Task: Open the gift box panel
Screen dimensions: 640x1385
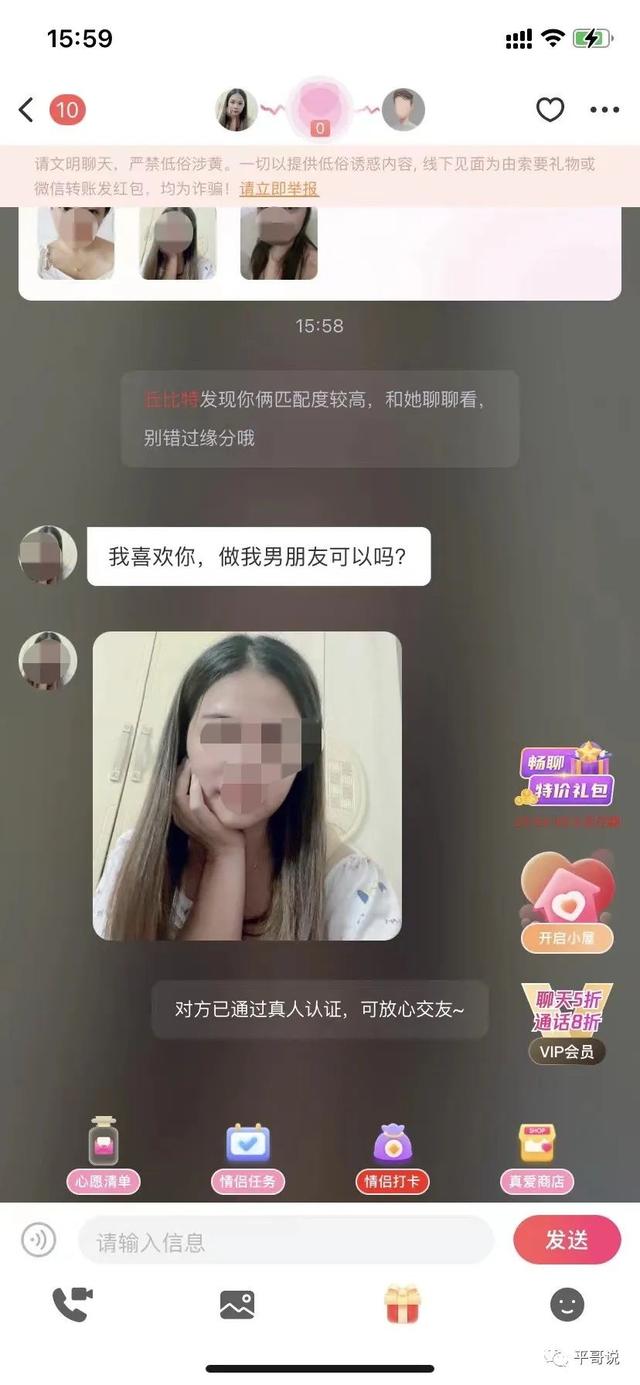Action: tap(402, 1304)
